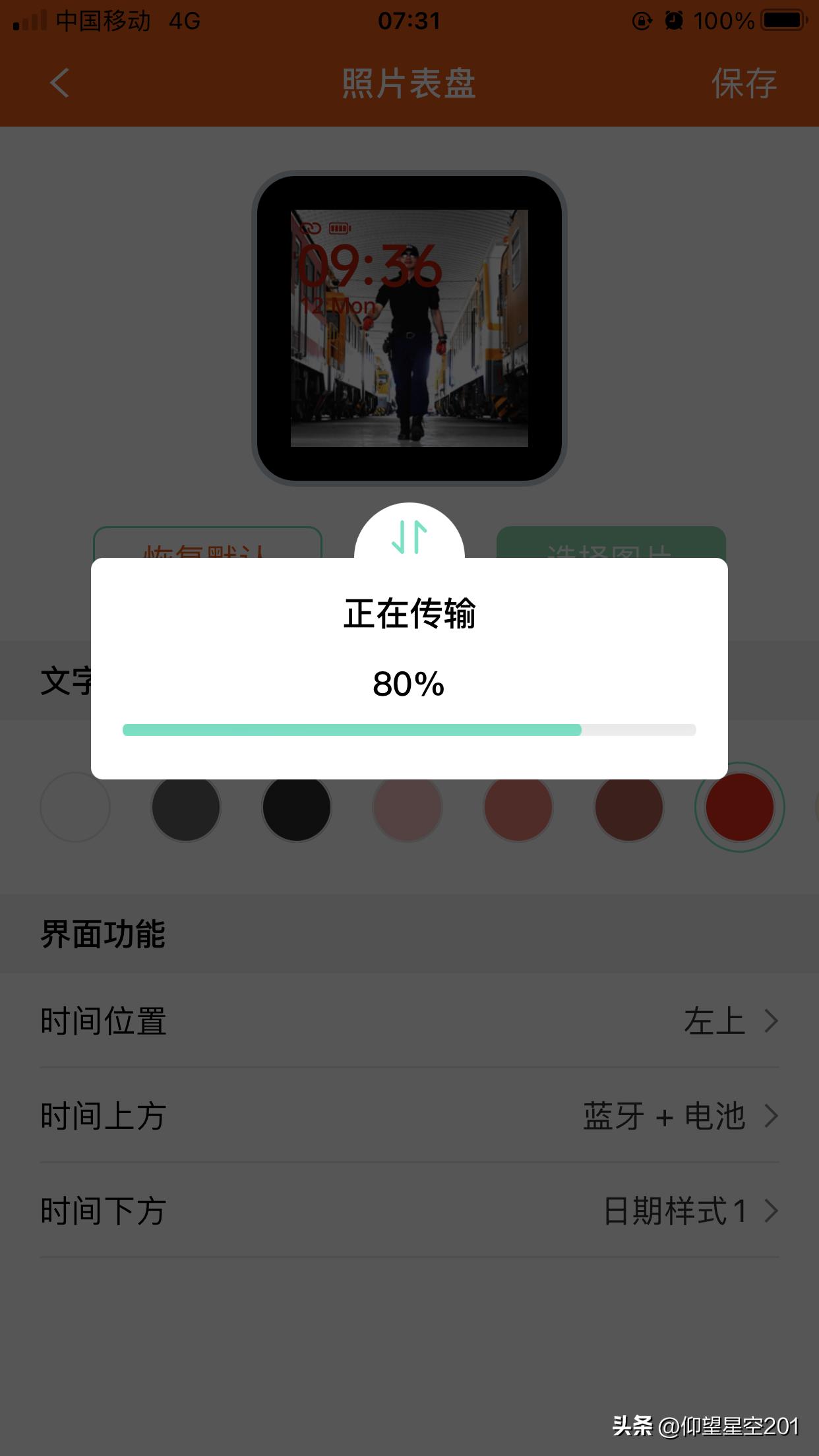Select the dark brown color circle
Viewport: 819px width, 1456px height.
pyautogui.click(x=628, y=806)
